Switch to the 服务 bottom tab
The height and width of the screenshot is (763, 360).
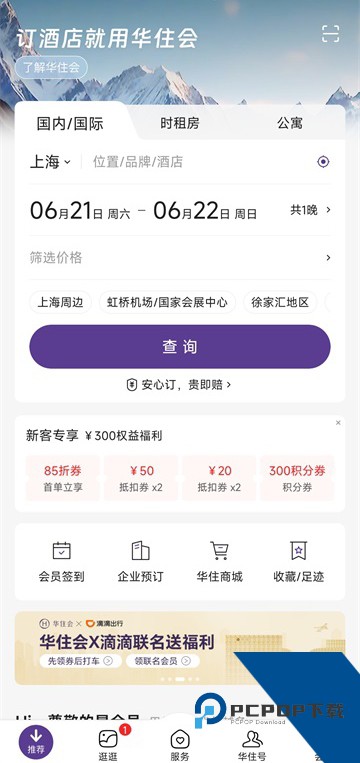180,745
